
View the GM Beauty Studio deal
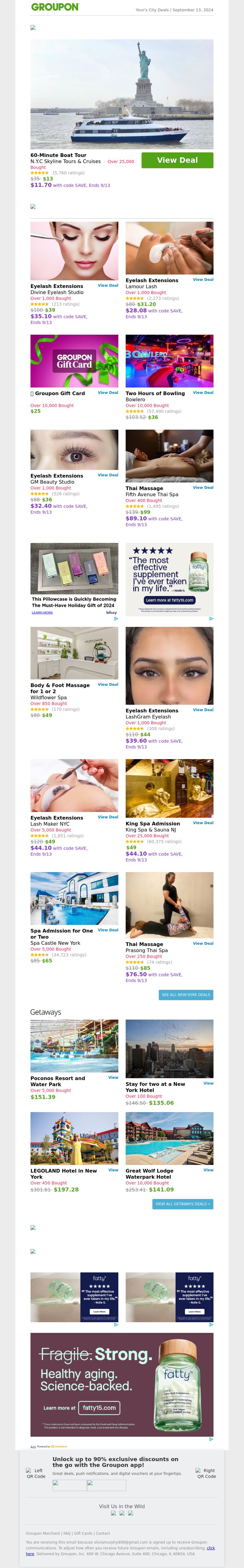(108, 475)
